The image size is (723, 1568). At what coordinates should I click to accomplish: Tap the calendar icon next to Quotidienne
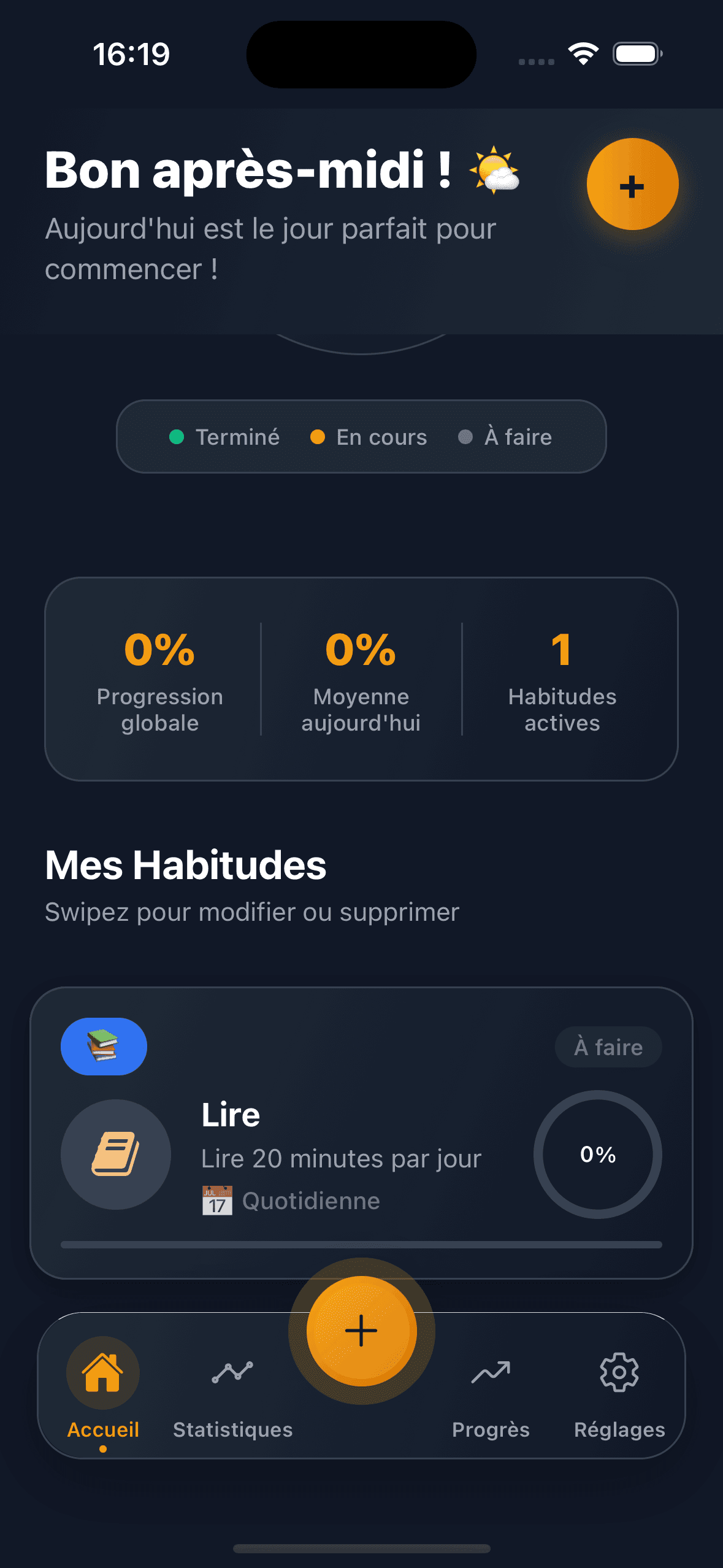pyautogui.click(x=217, y=1200)
